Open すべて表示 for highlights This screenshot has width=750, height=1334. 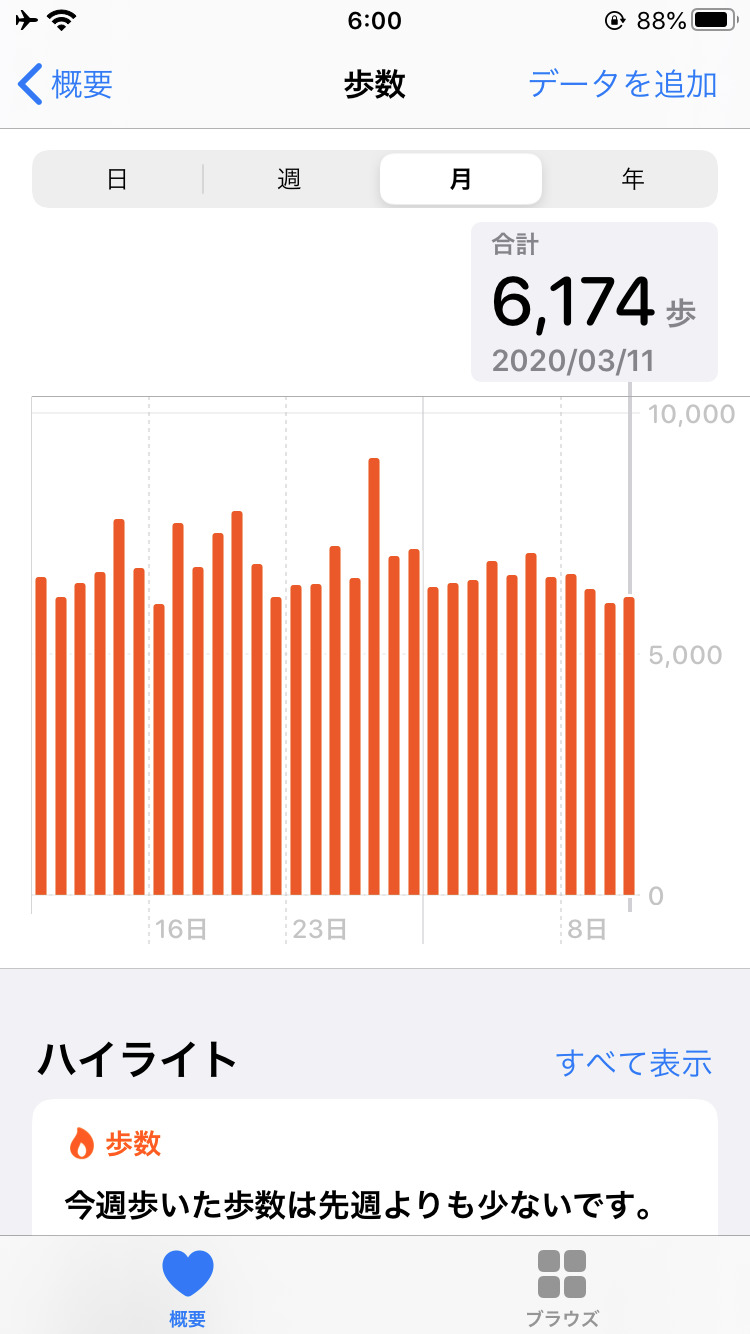[634, 1062]
